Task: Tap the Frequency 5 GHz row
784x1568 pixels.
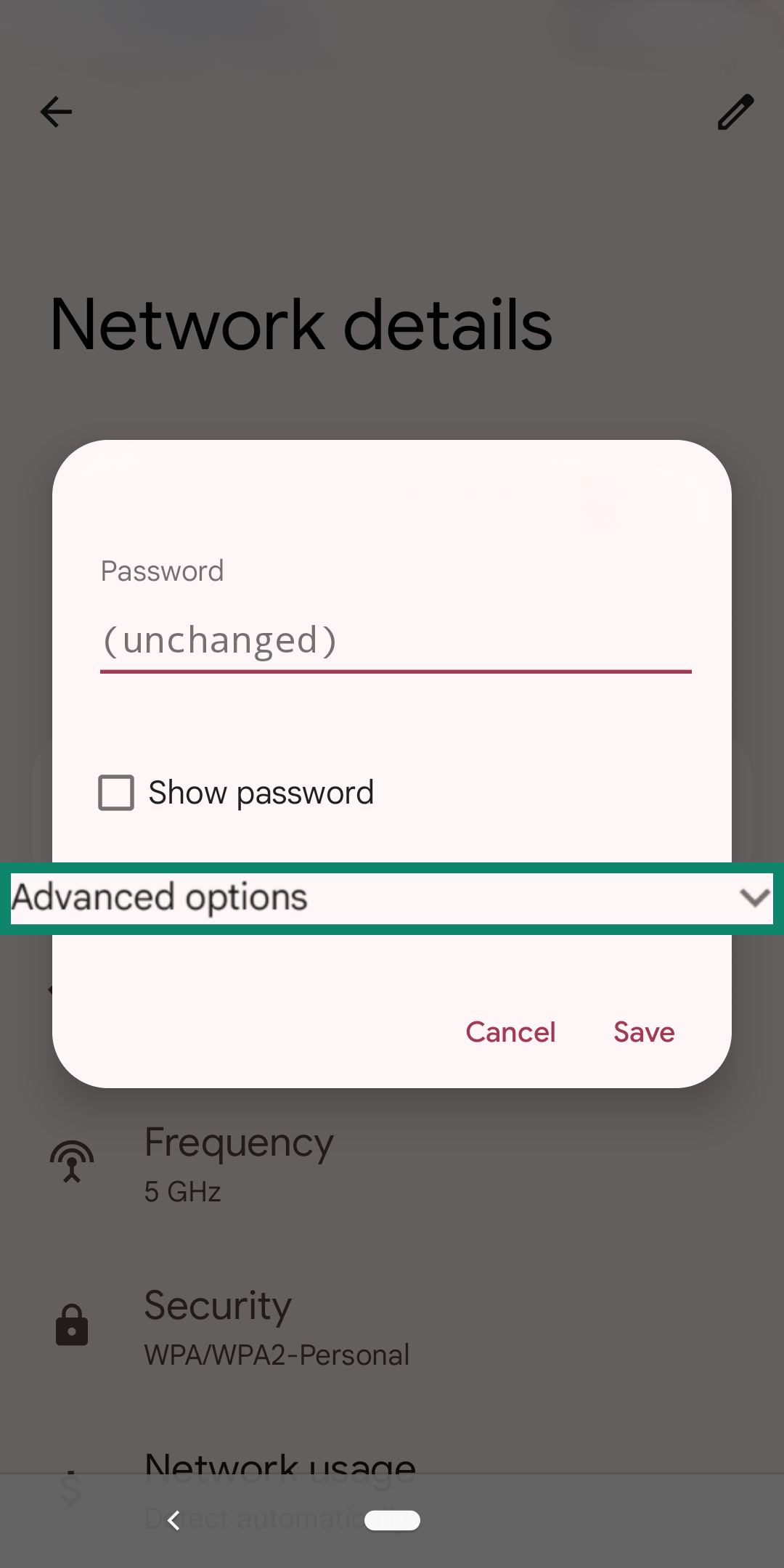Action: click(x=240, y=1161)
